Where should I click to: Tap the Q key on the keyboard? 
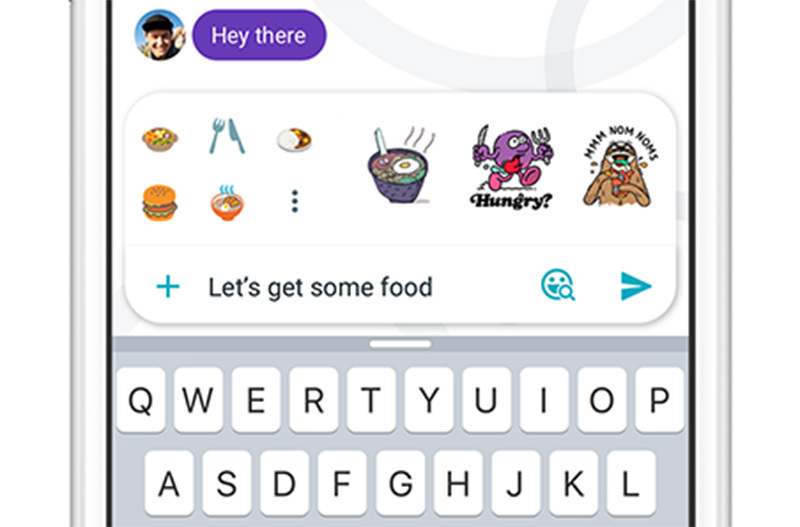click(x=140, y=401)
